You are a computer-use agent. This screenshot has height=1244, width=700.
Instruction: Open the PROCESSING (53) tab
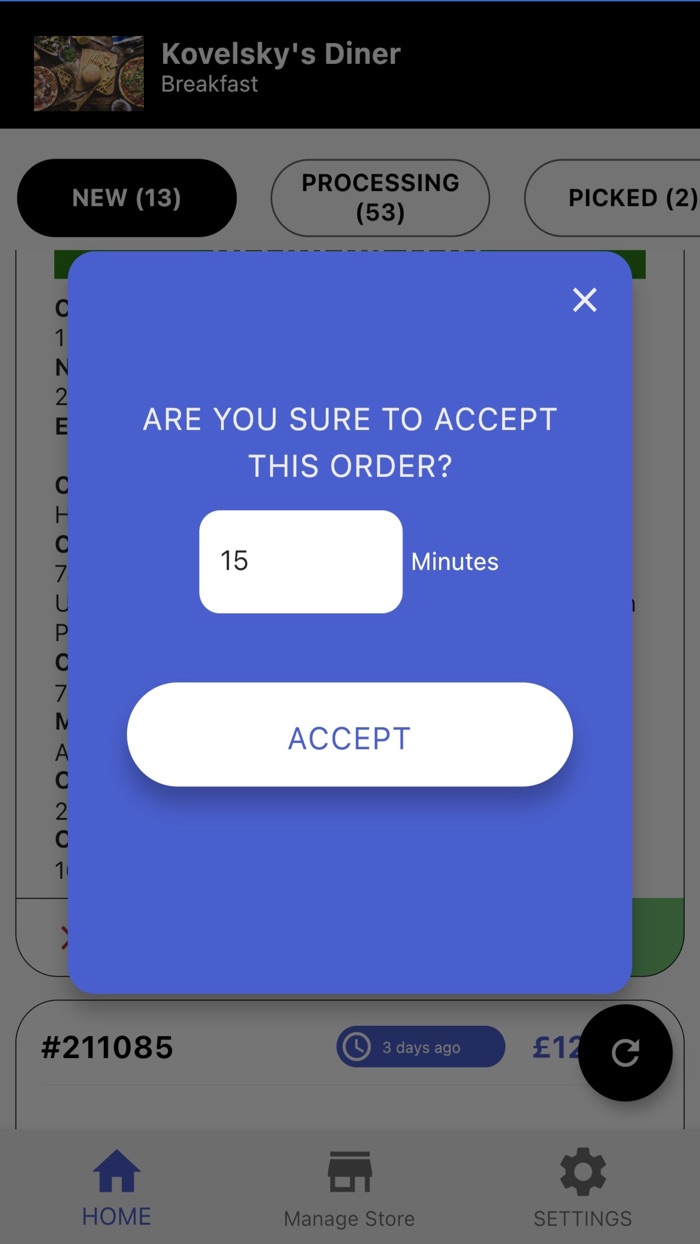tap(380, 198)
